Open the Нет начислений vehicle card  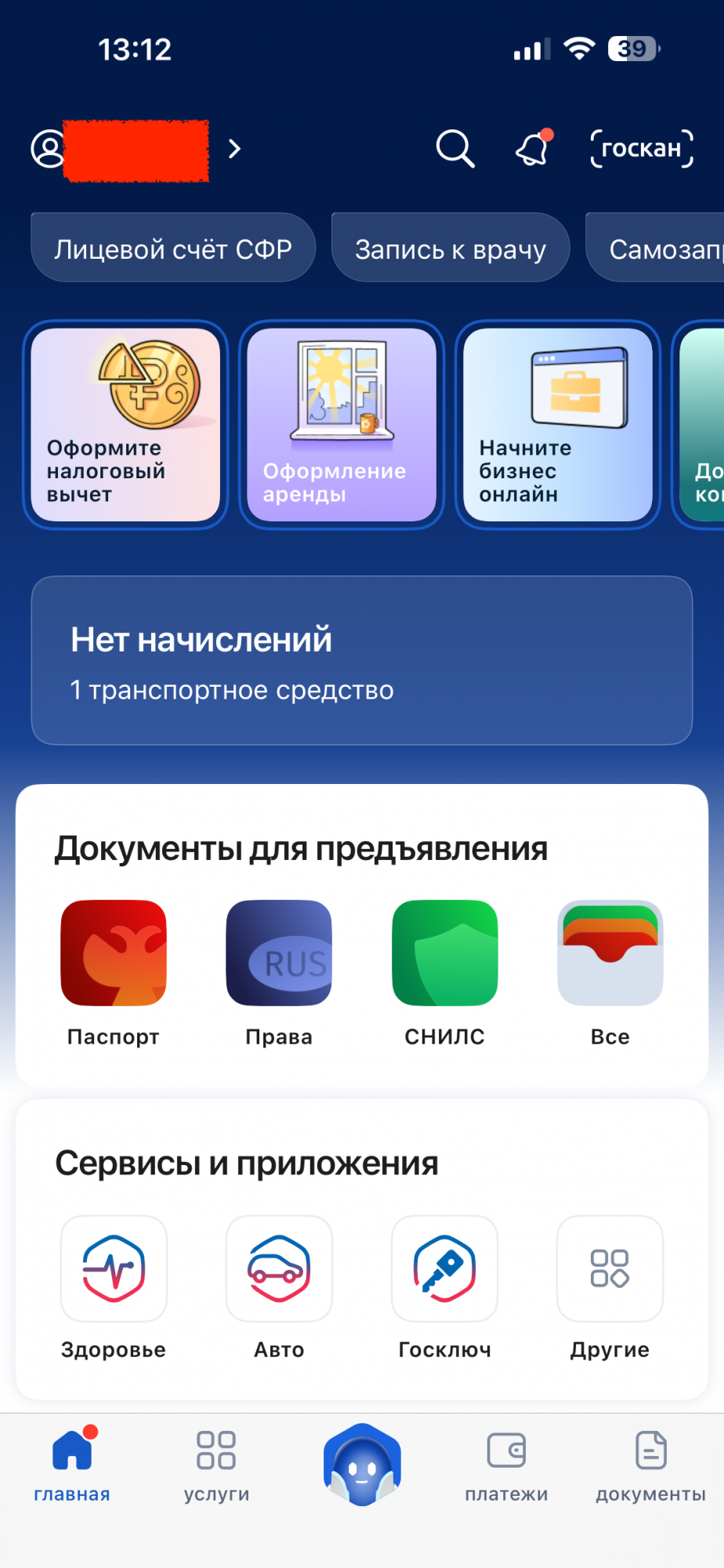362,660
